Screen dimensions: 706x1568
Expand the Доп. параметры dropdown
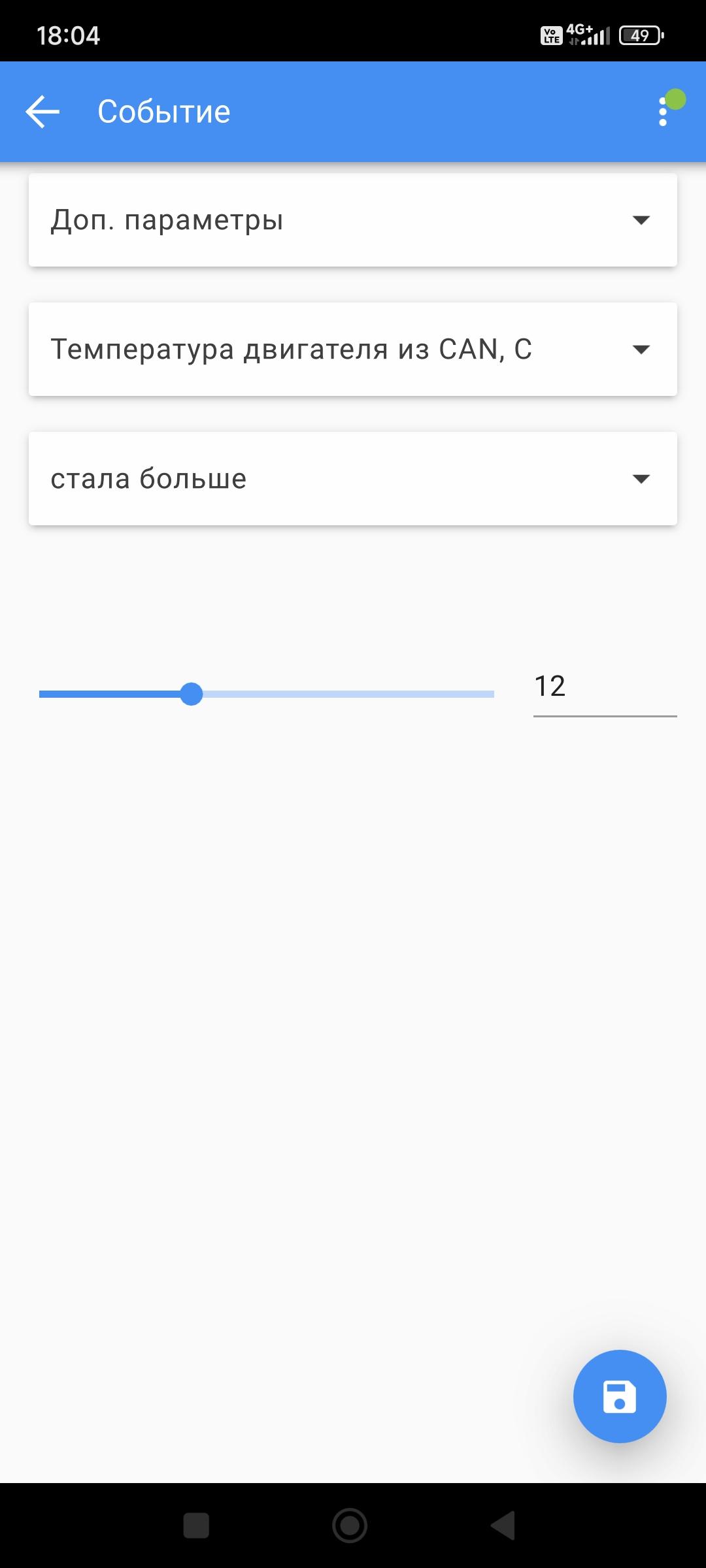[x=353, y=220]
